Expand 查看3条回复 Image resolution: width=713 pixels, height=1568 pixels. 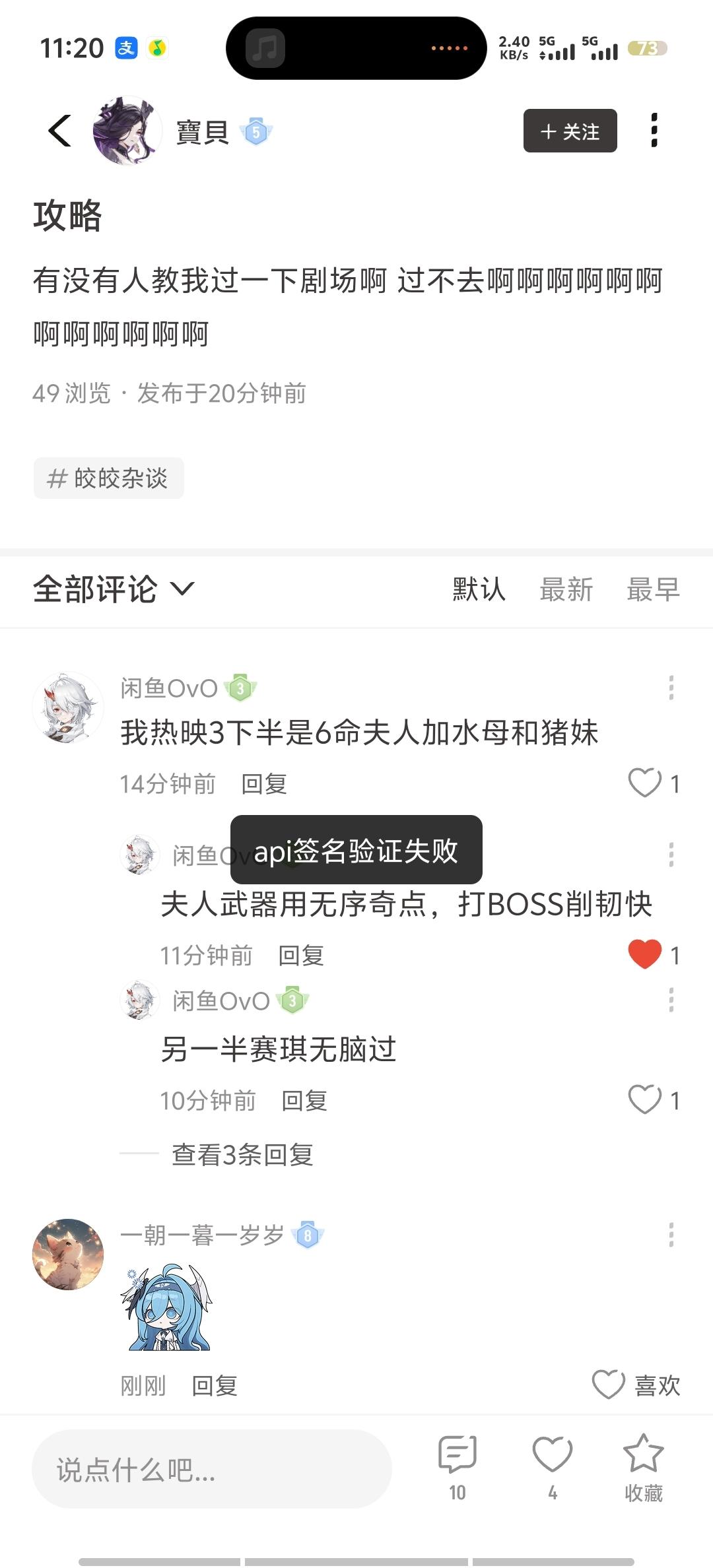[x=242, y=1154]
